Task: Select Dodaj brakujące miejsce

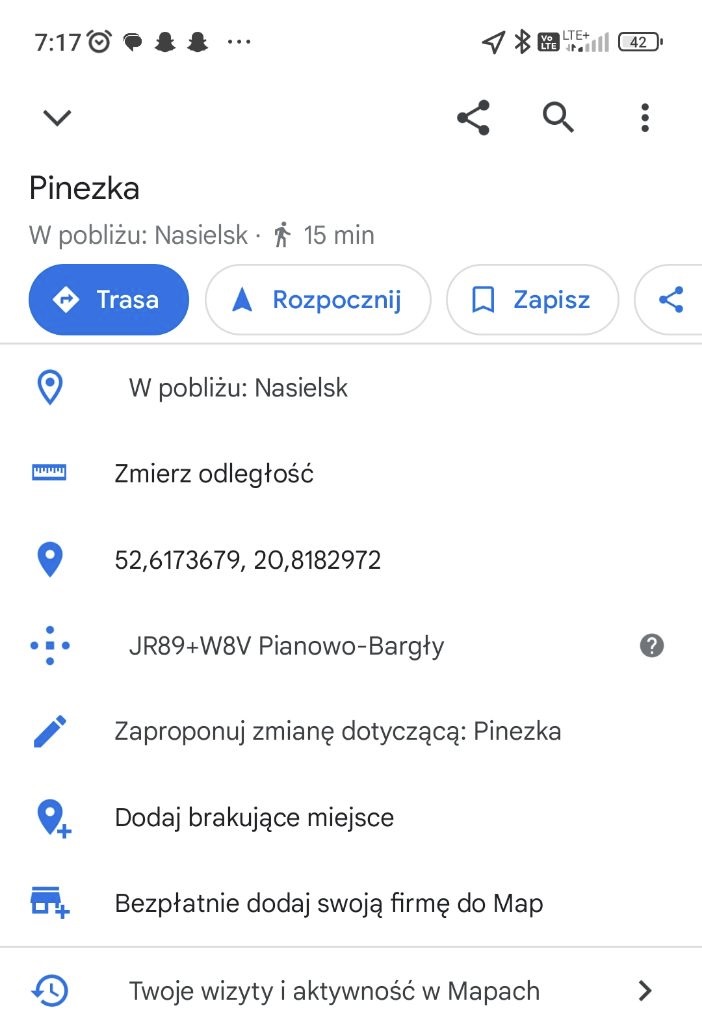Action: 254,818
